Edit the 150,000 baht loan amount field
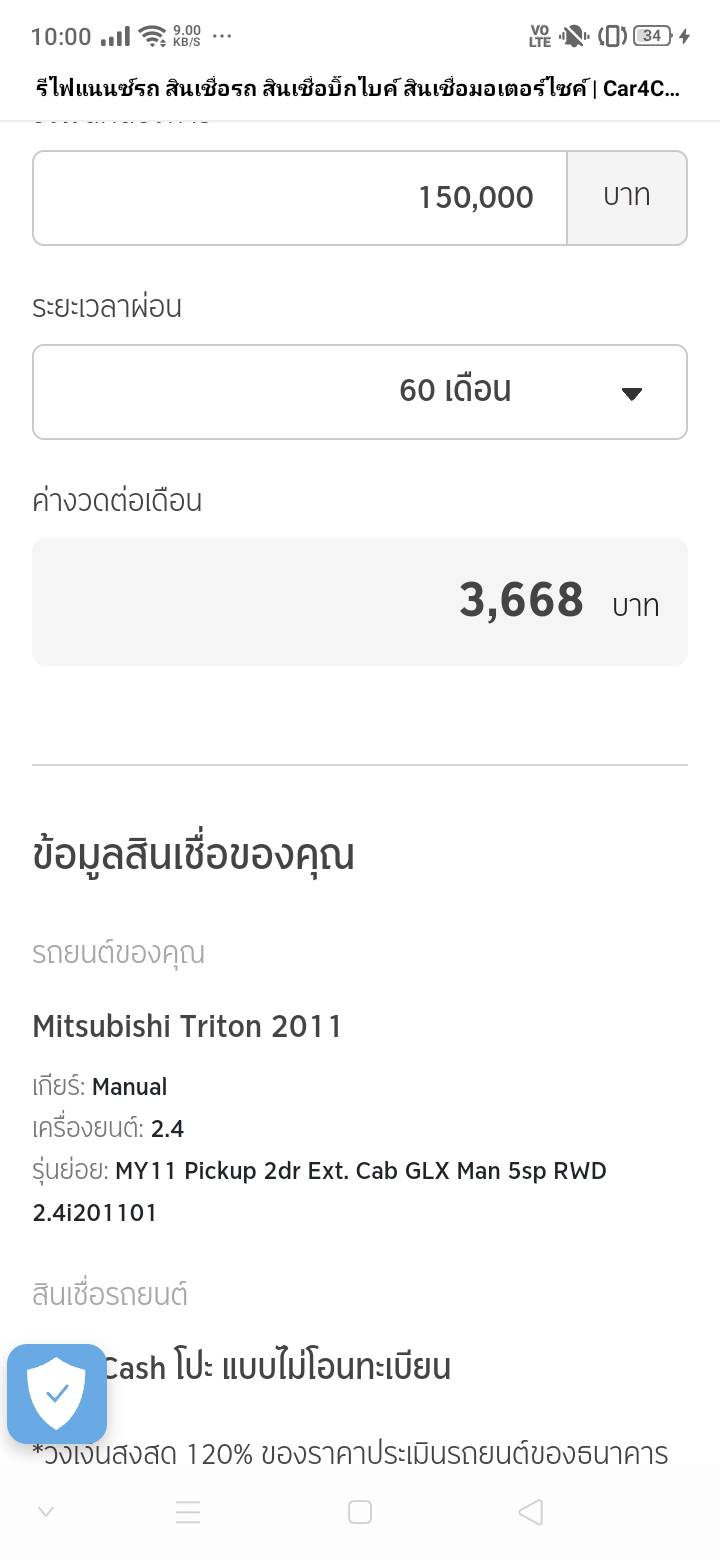The image size is (720, 1560). click(x=300, y=198)
